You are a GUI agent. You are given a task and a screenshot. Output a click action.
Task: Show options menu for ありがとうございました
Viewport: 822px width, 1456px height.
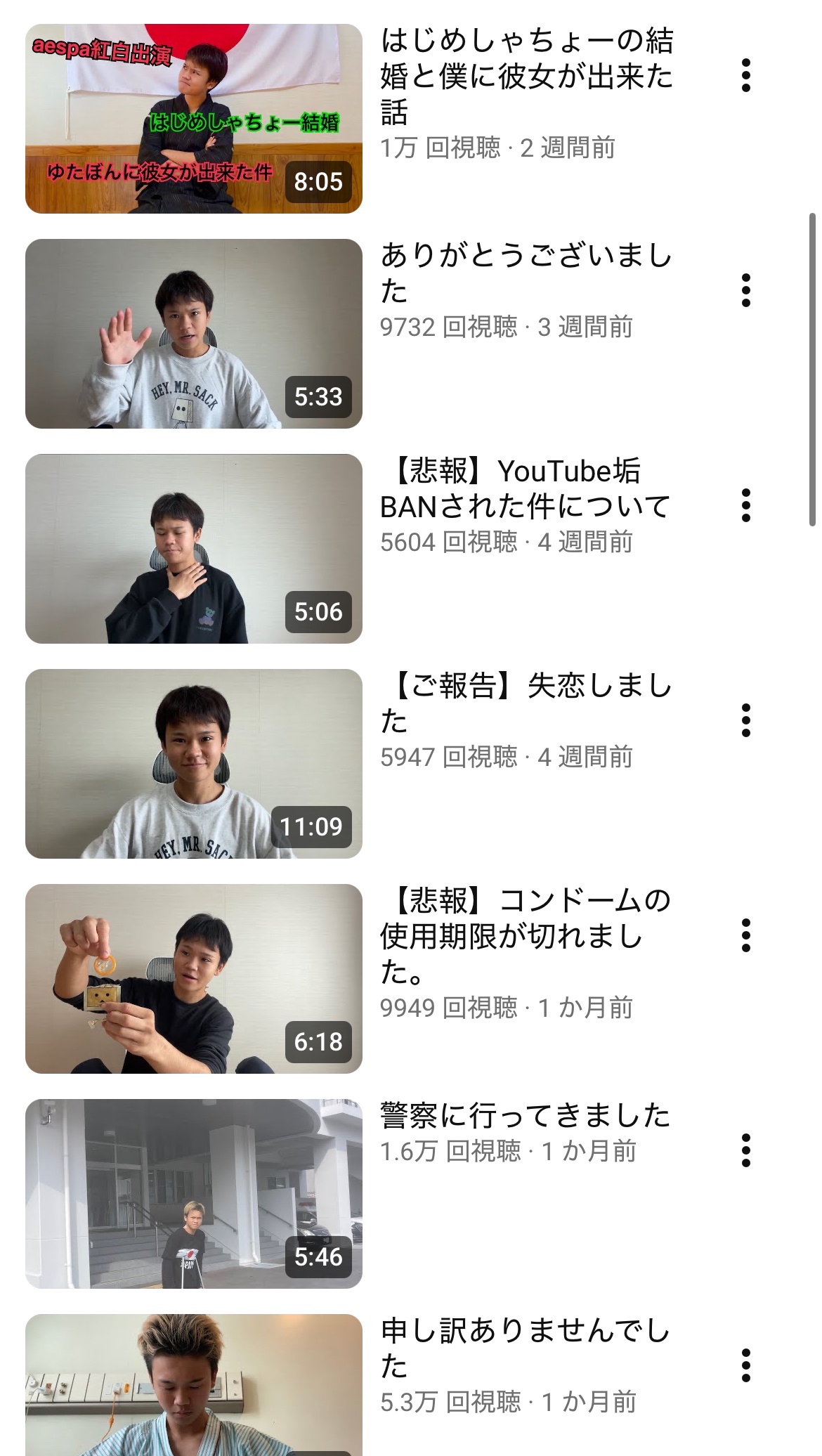click(746, 290)
